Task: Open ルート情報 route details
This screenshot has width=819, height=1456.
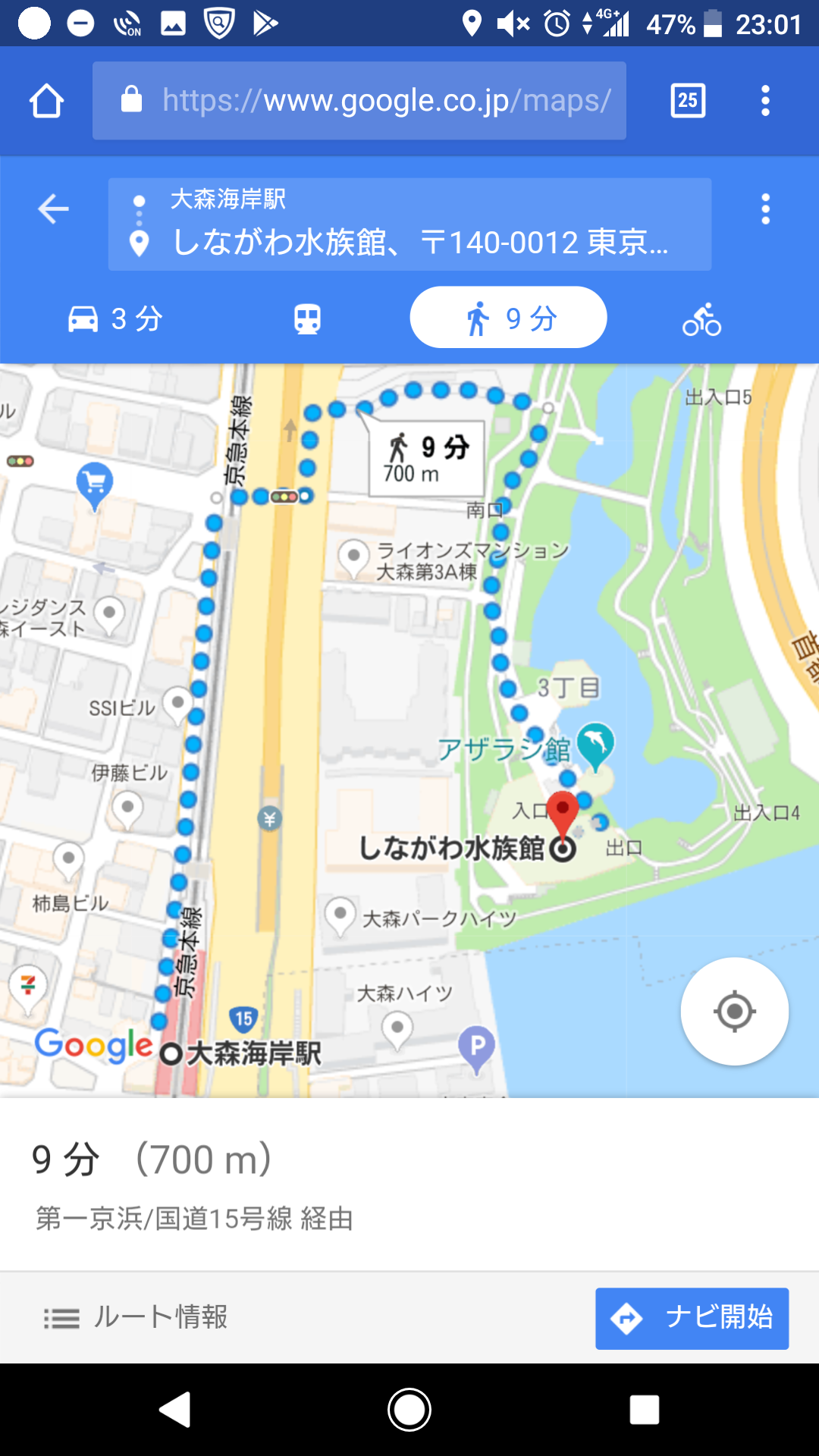Action: (136, 1317)
